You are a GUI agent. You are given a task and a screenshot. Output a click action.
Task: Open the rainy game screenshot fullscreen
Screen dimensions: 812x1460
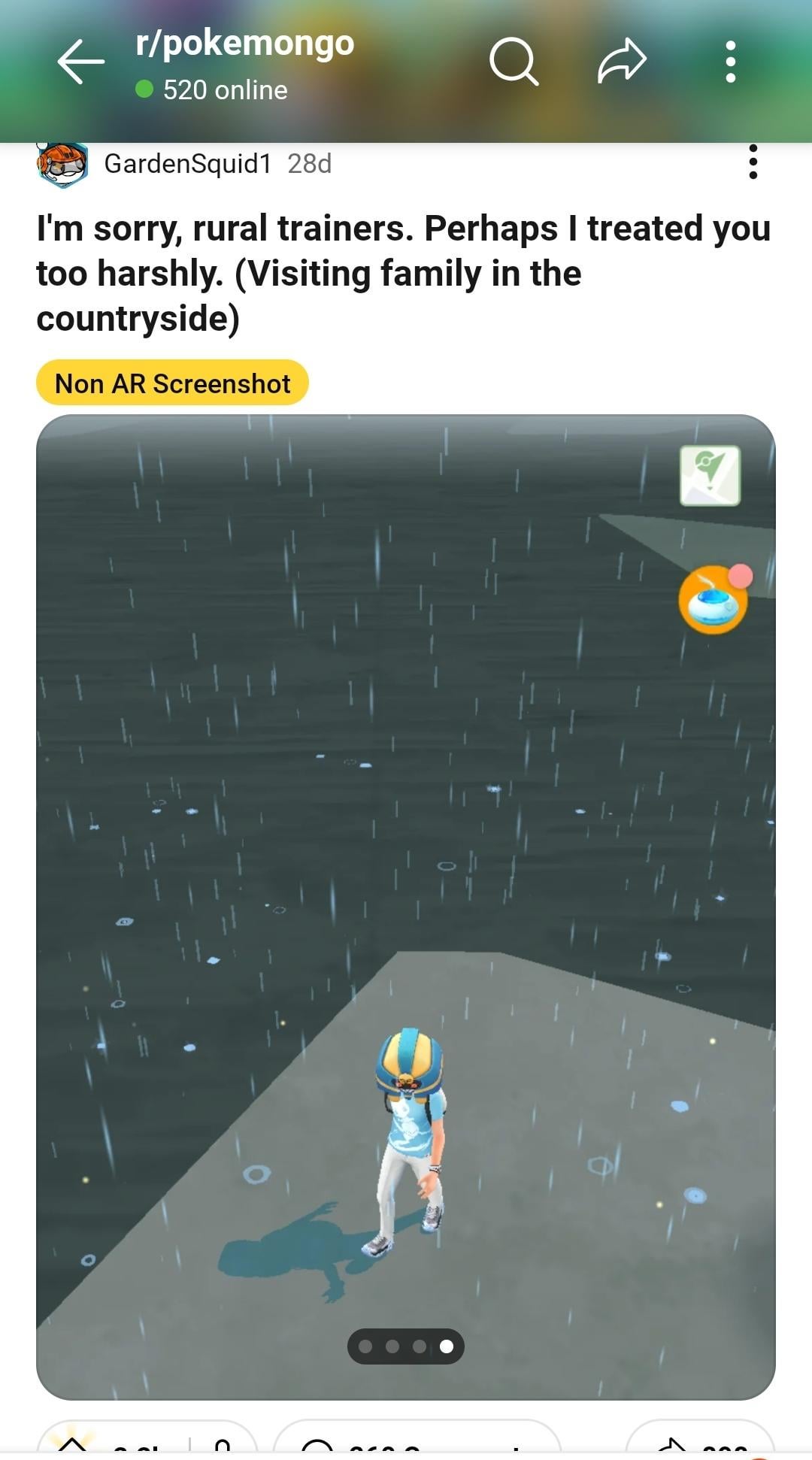(406, 827)
